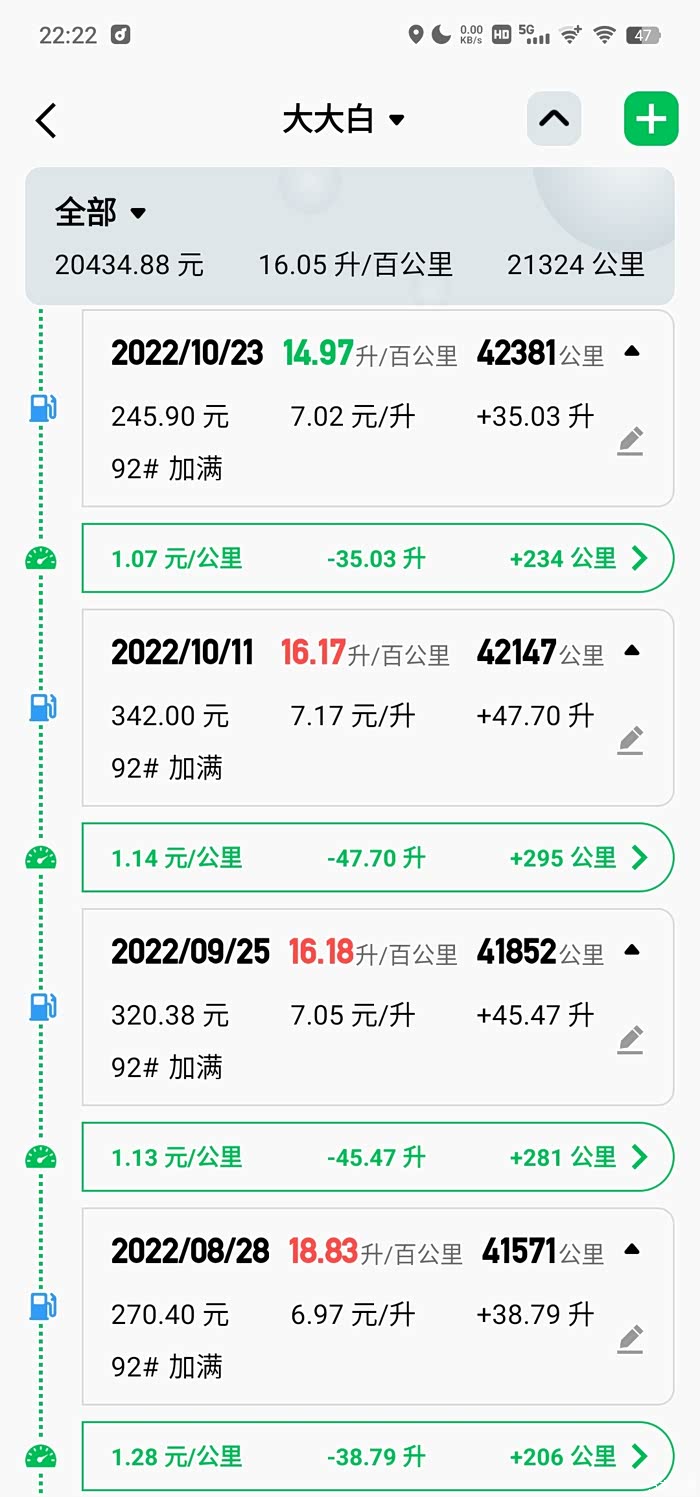Edit the 2022/10/11 refuel record

pos(630,740)
